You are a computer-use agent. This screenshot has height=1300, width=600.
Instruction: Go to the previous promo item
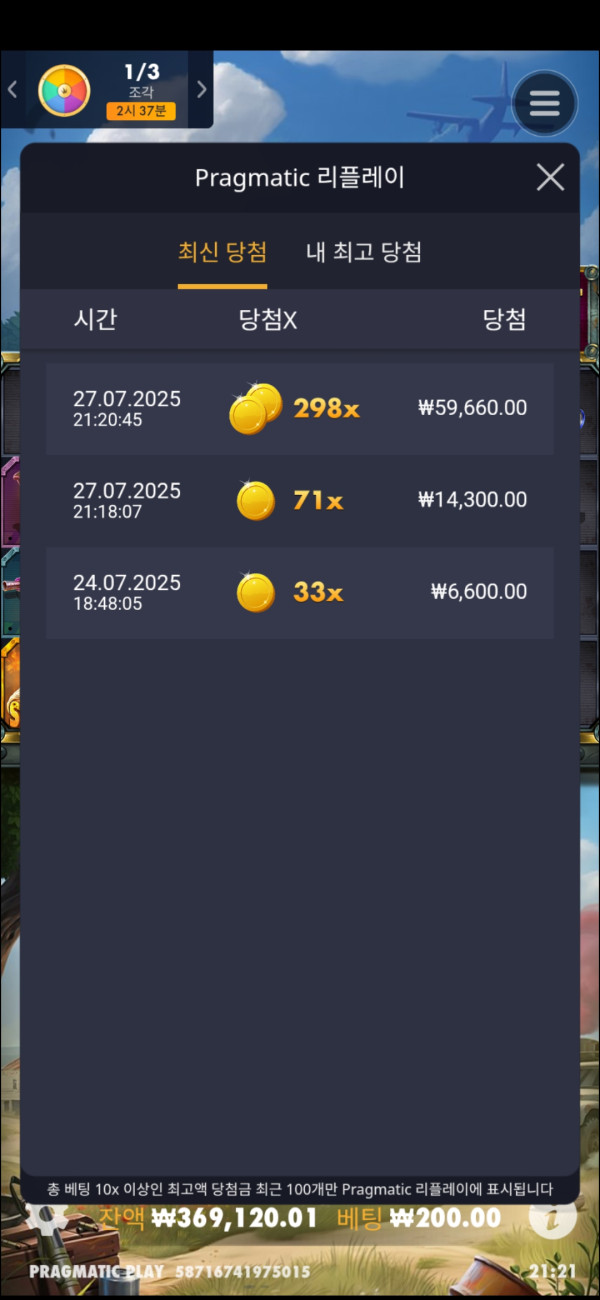[12, 89]
